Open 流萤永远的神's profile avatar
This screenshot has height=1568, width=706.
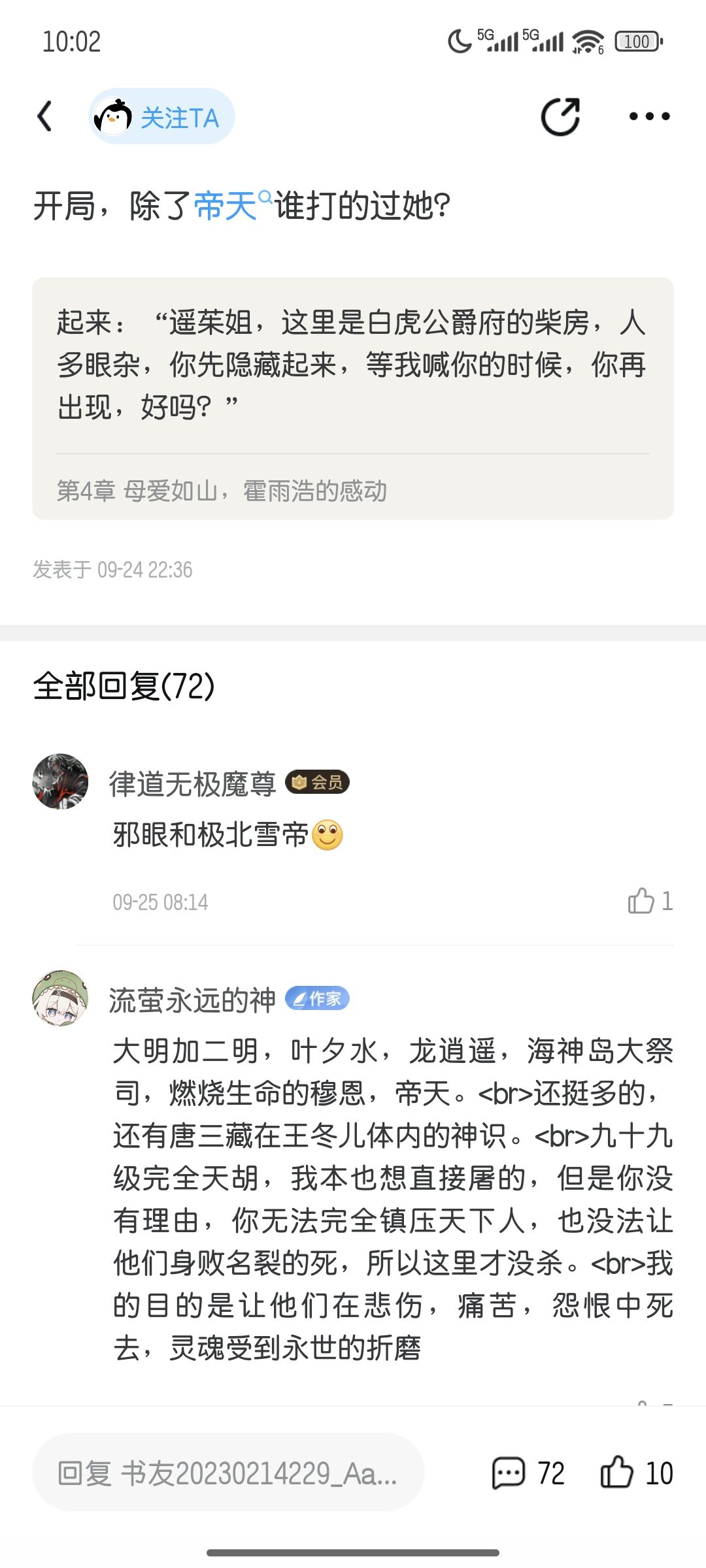60,998
